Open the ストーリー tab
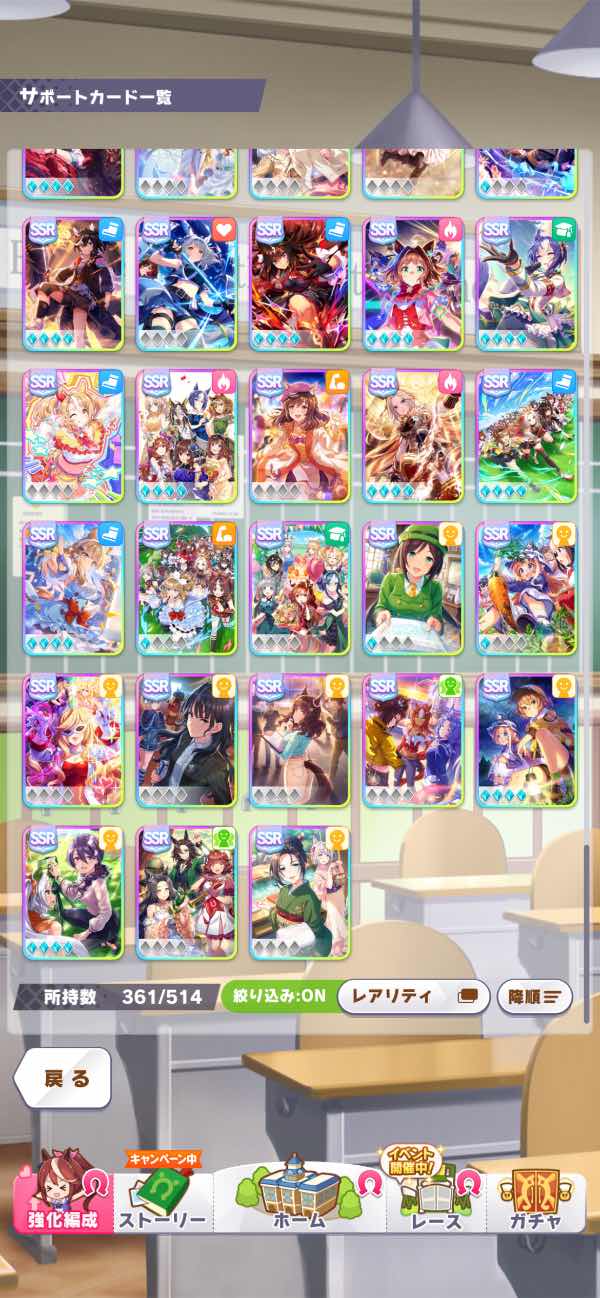 pyautogui.click(x=163, y=1198)
